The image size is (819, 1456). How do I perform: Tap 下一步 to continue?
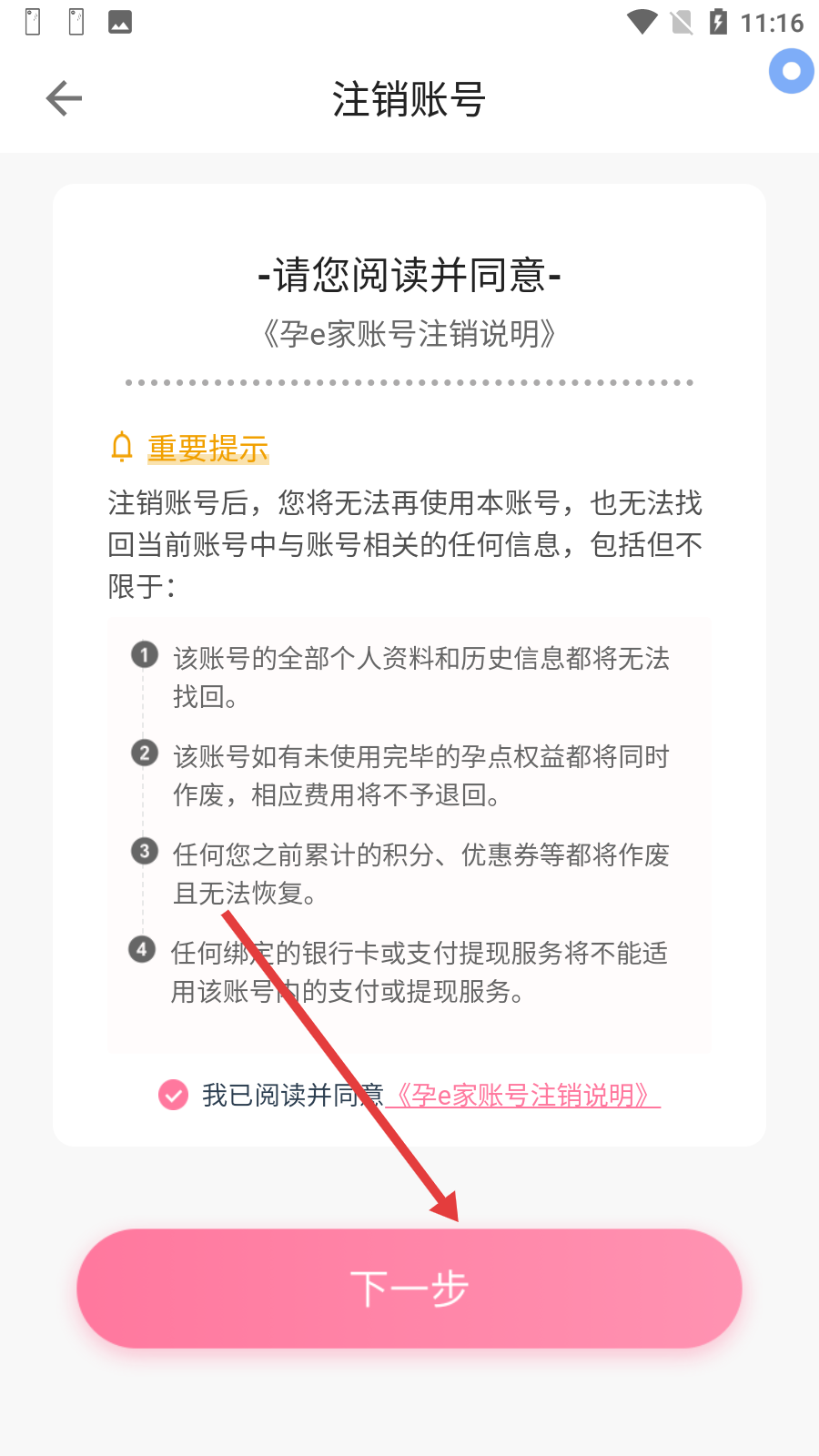(409, 1289)
